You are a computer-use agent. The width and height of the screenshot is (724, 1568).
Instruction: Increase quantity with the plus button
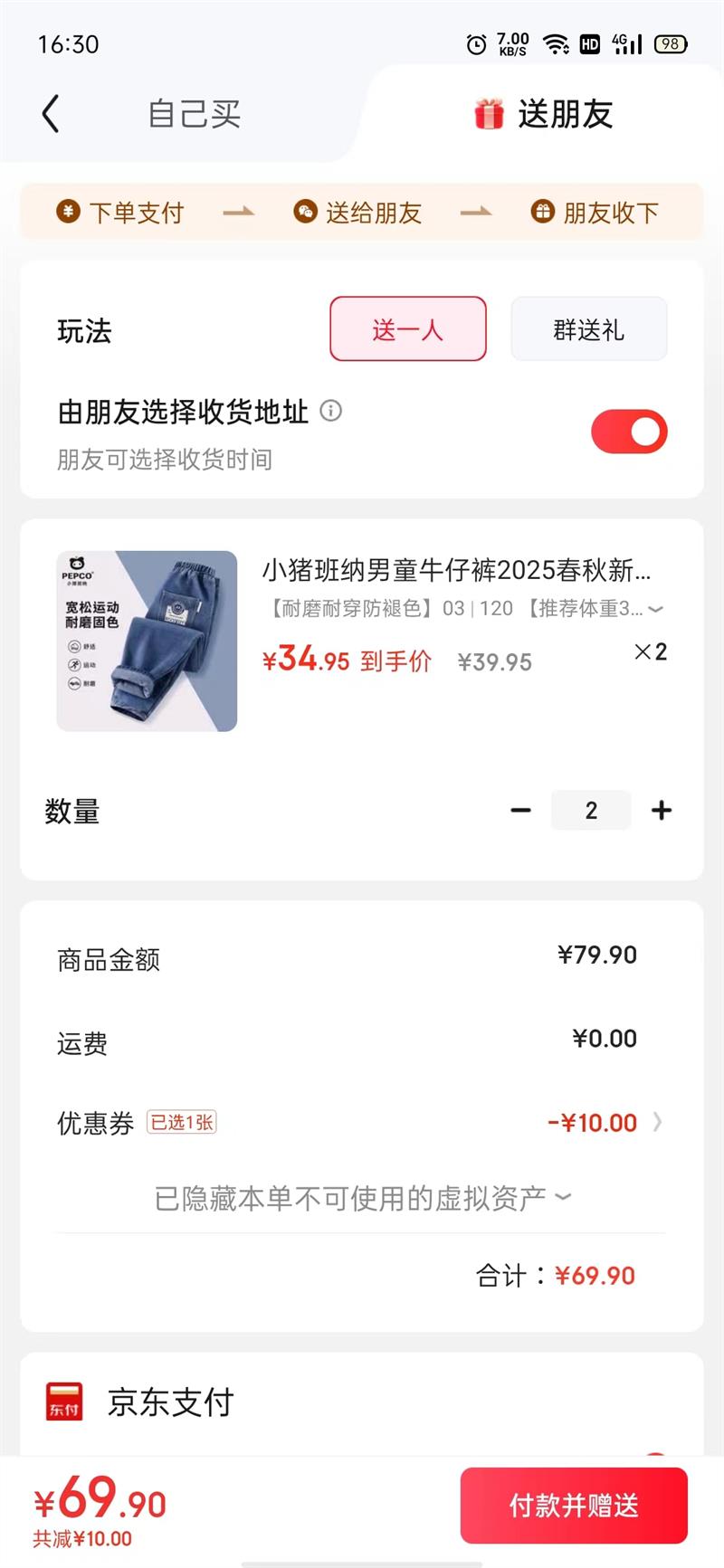click(x=662, y=811)
